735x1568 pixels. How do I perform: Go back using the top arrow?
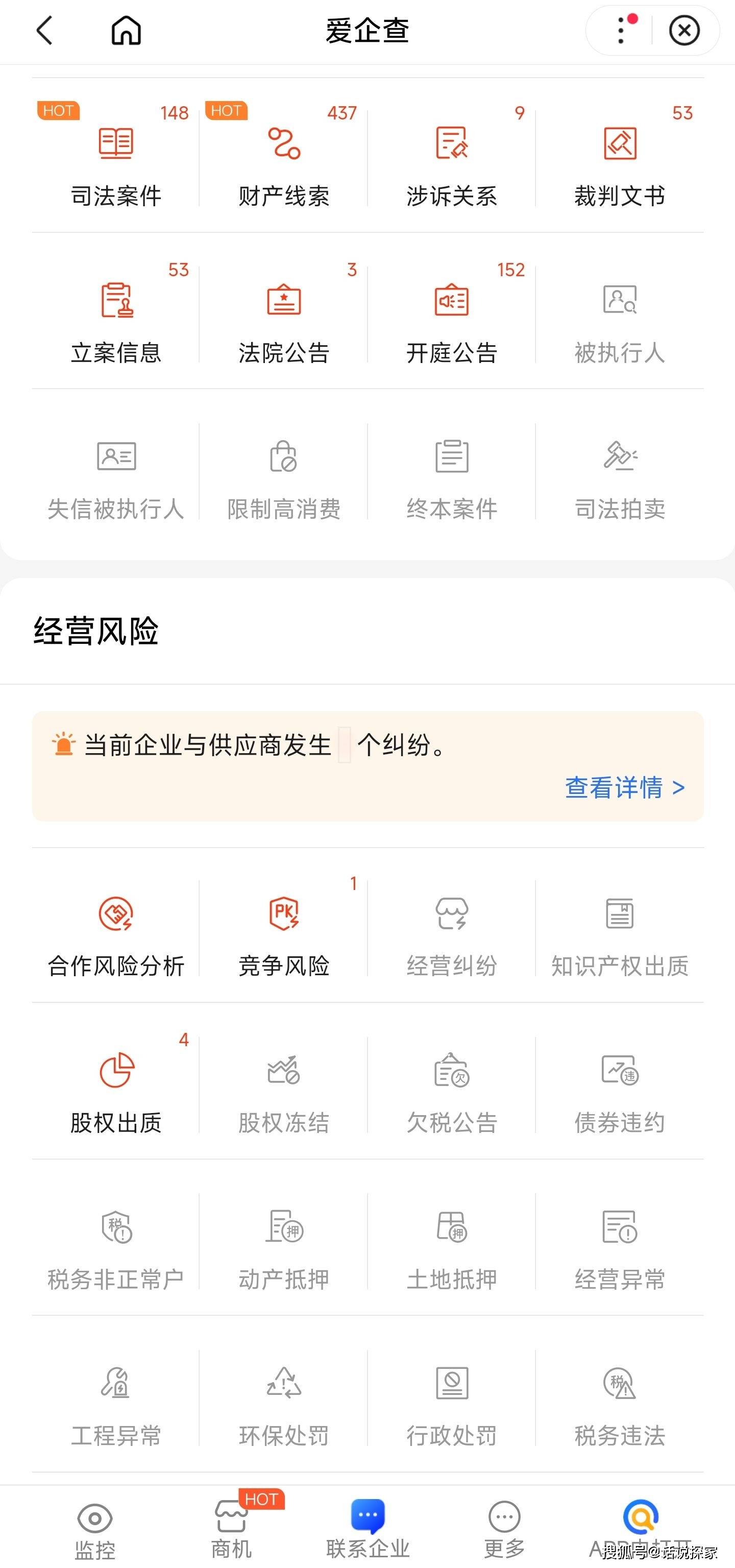tap(44, 31)
